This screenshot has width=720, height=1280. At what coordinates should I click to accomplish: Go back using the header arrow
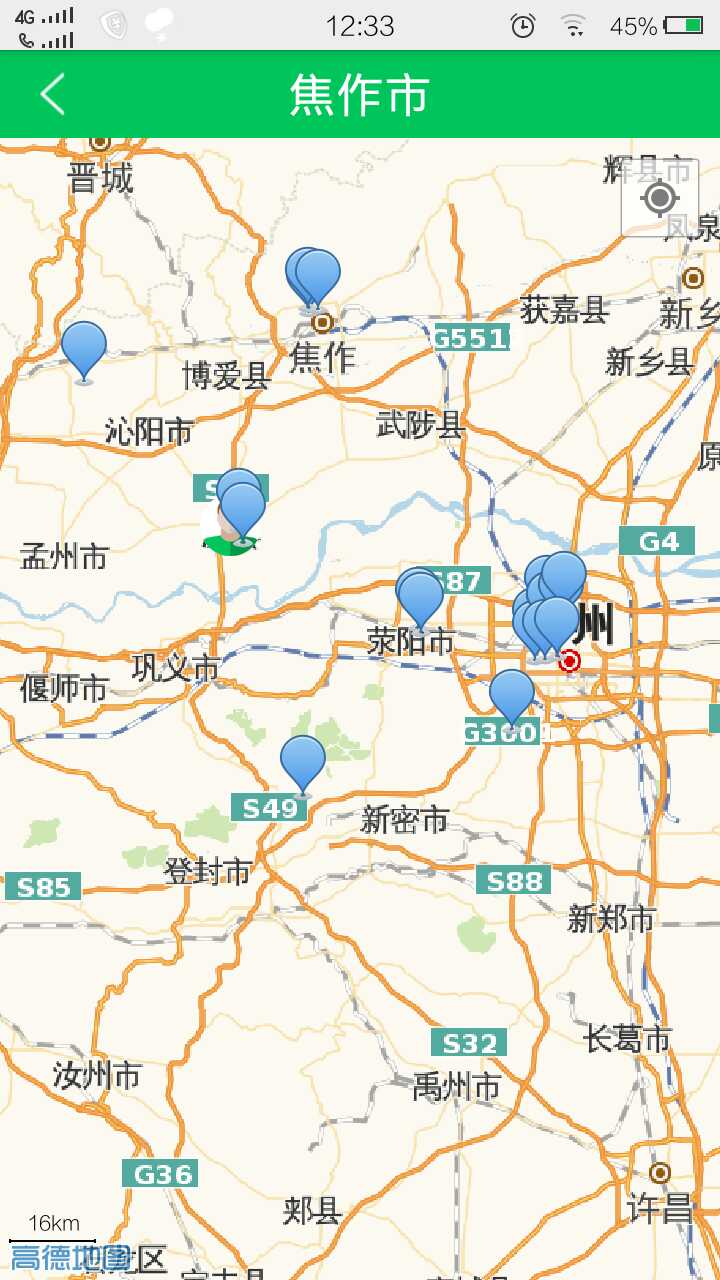[x=52, y=95]
